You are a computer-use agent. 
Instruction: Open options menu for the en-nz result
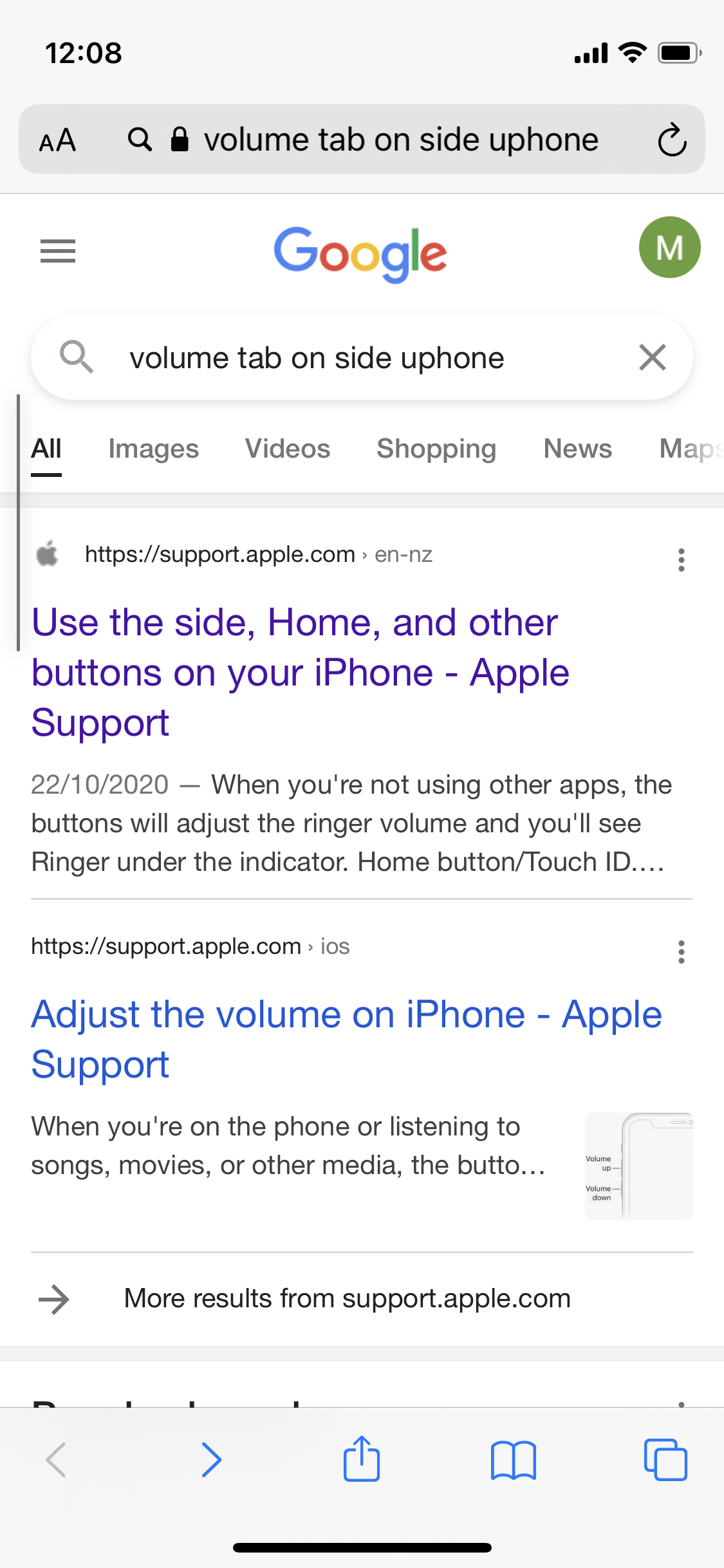coord(681,560)
